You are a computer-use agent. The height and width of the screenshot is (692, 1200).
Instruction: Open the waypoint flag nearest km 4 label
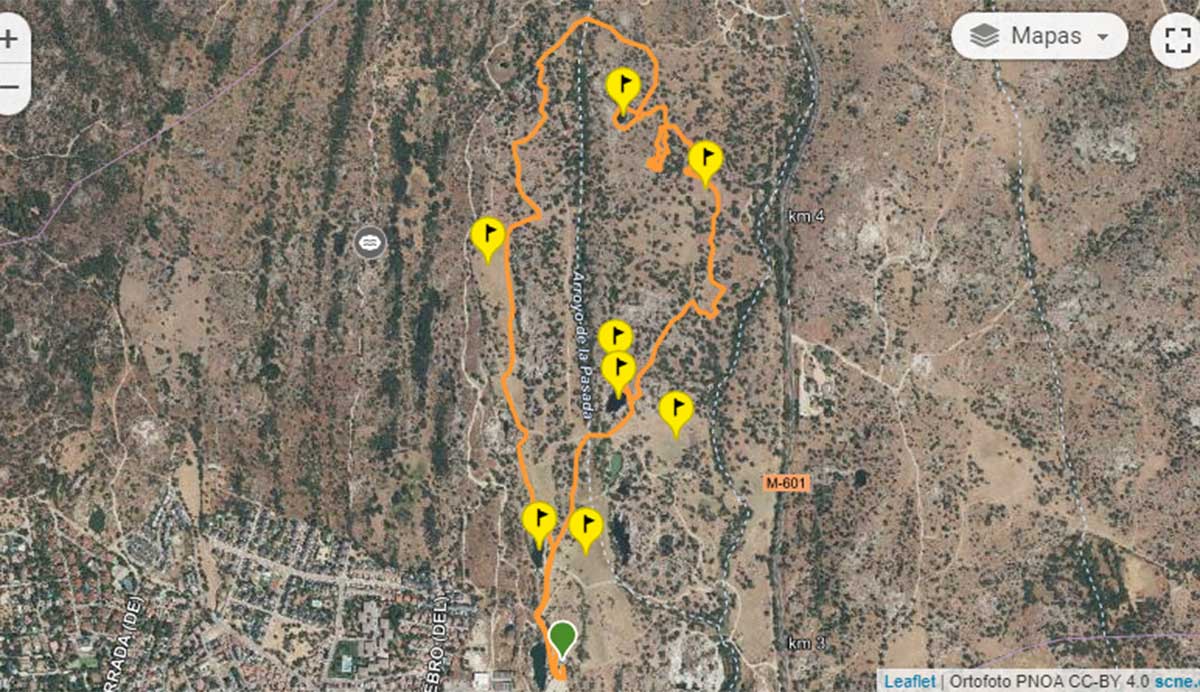click(705, 160)
